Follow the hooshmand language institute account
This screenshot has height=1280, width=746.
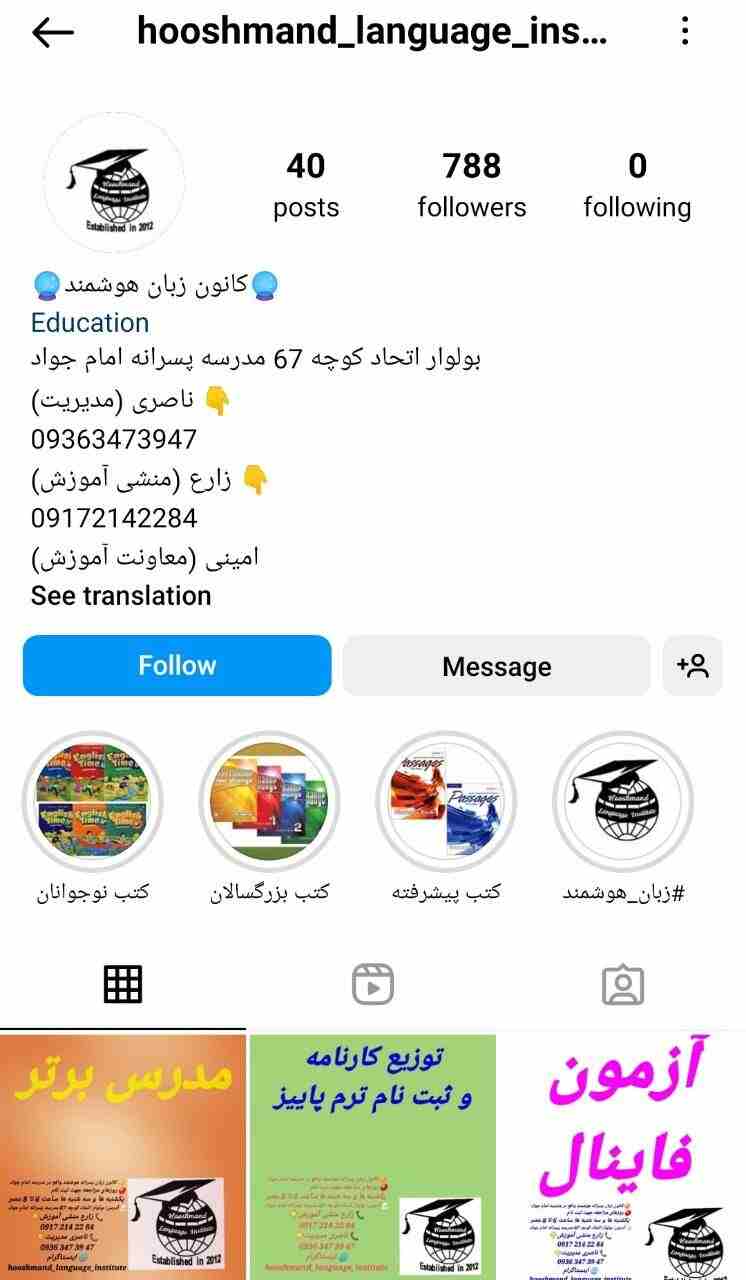(x=177, y=665)
